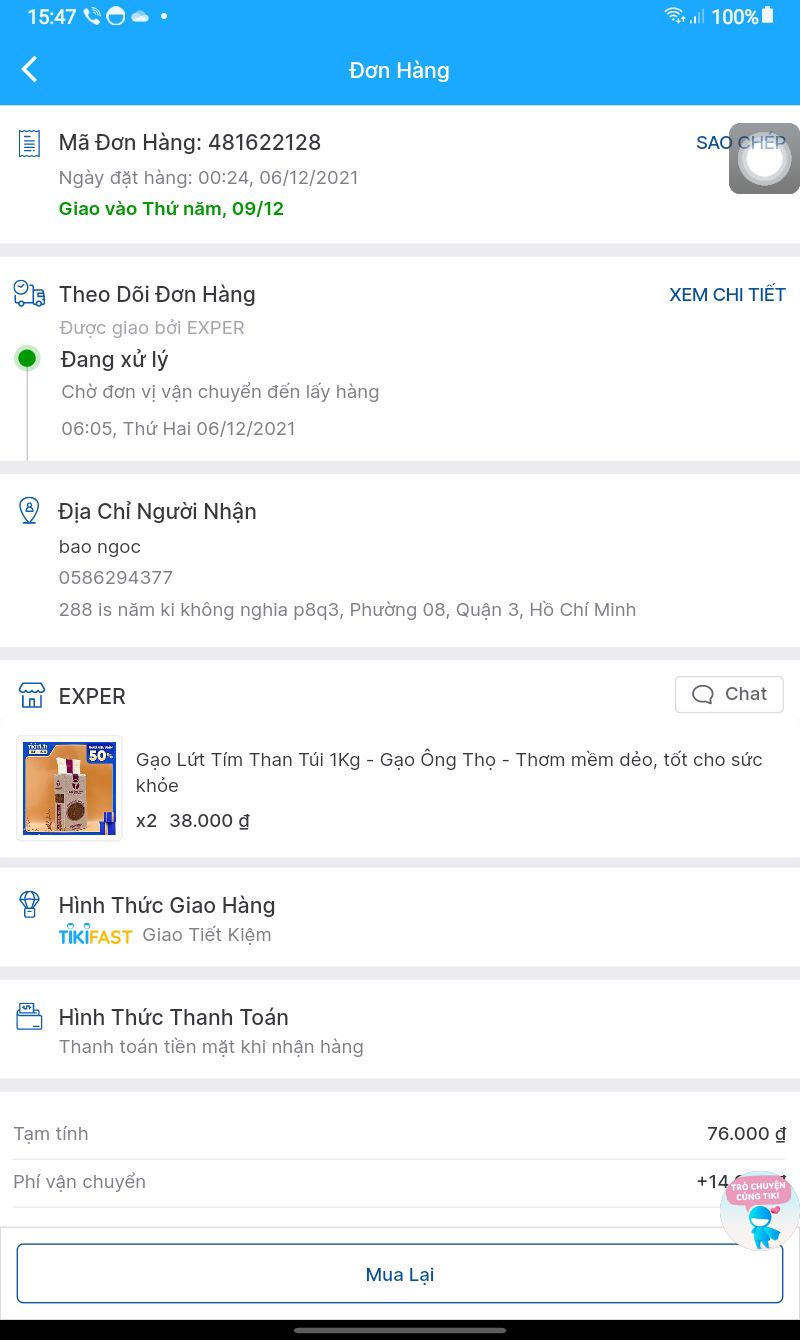Click the EXPER store icon
The width and height of the screenshot is (800, 1340).
pyautogui.click(x=29, y=695)
